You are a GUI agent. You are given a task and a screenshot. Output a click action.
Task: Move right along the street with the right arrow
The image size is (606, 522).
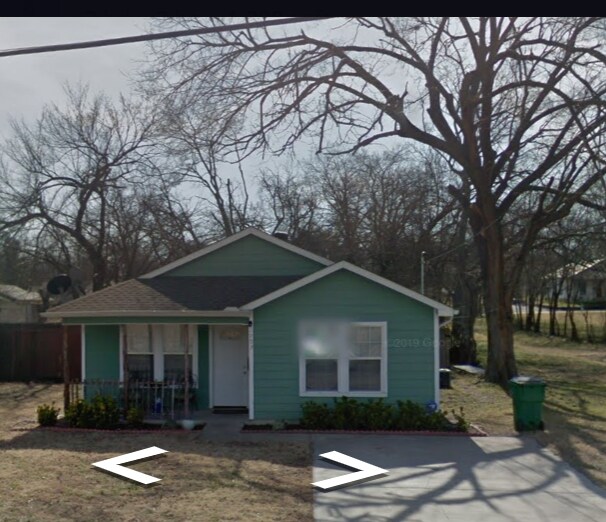[x=350, y=470]
